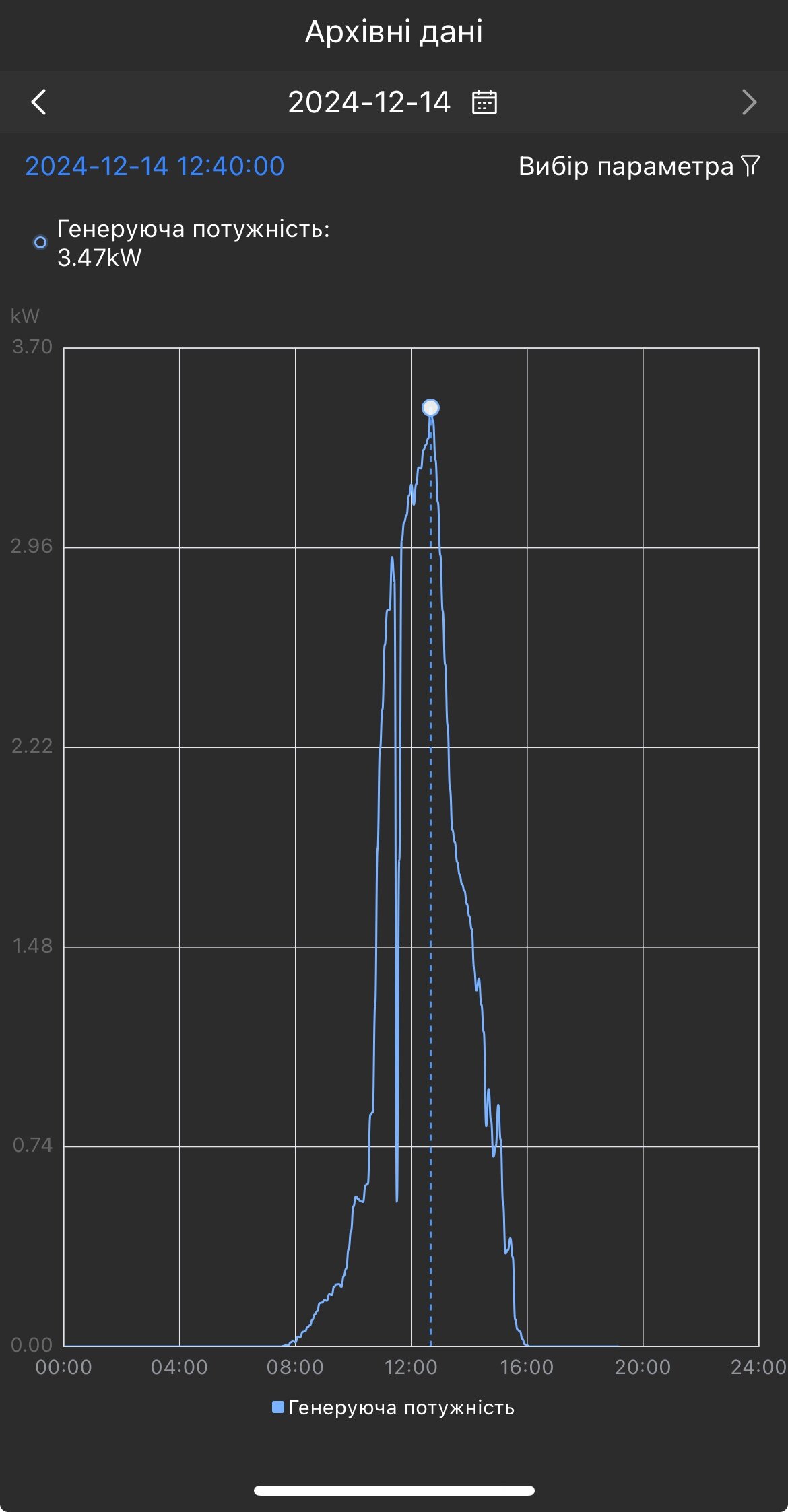Go to the previous day's data
788x1512 pixels.
tap(39, 102)
